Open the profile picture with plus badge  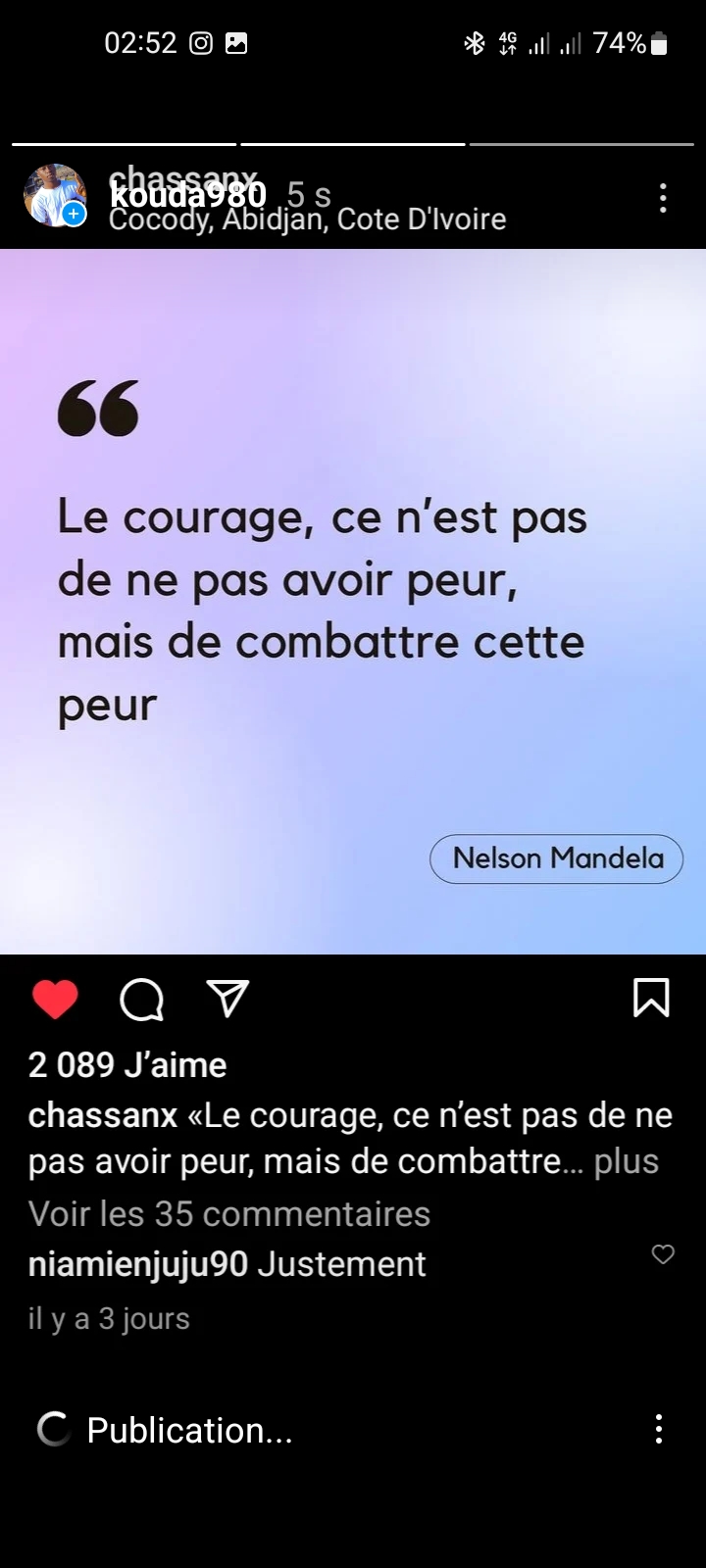tap(55, 195)
